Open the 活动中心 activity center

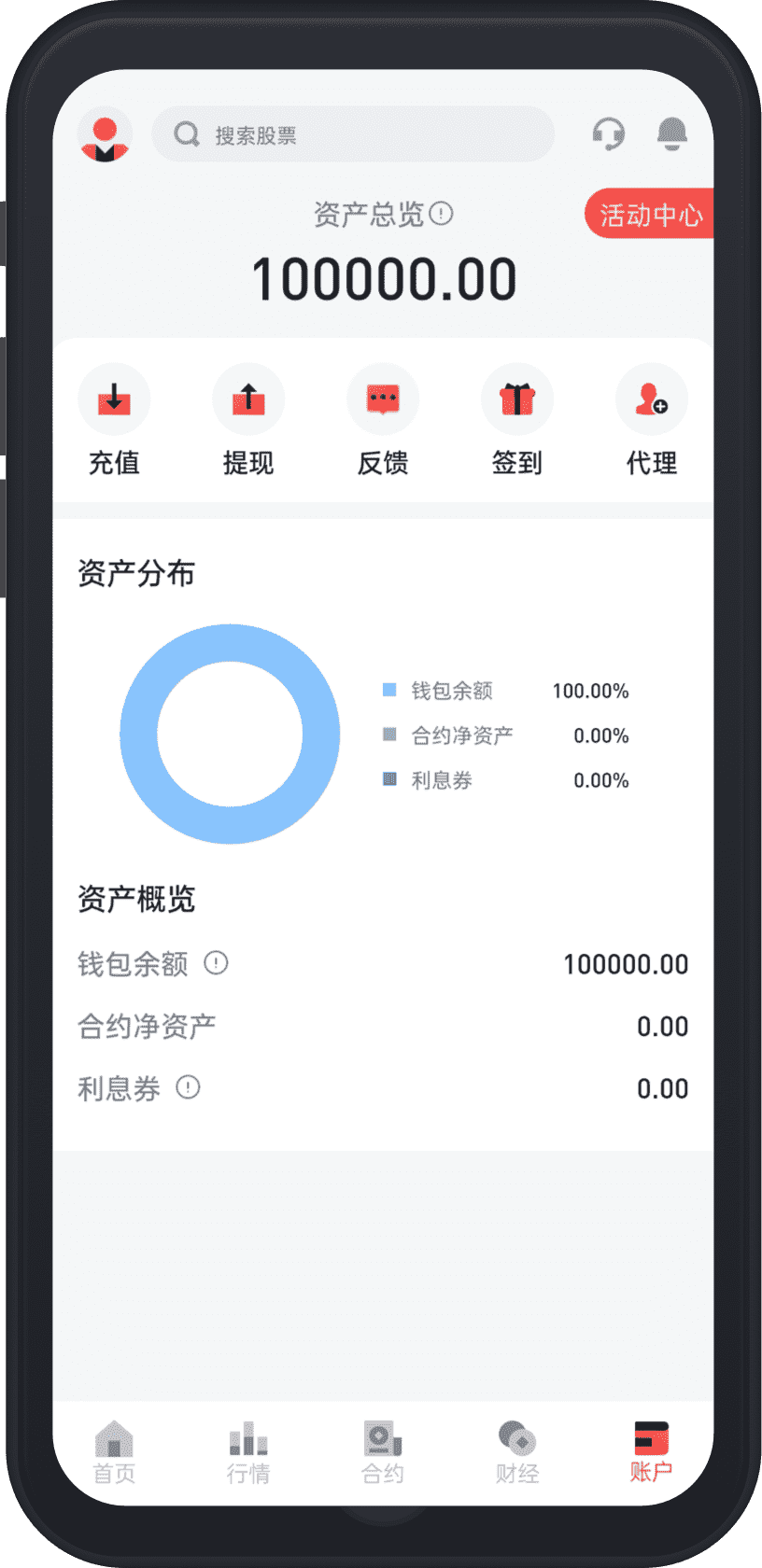(x=650, y=215)
